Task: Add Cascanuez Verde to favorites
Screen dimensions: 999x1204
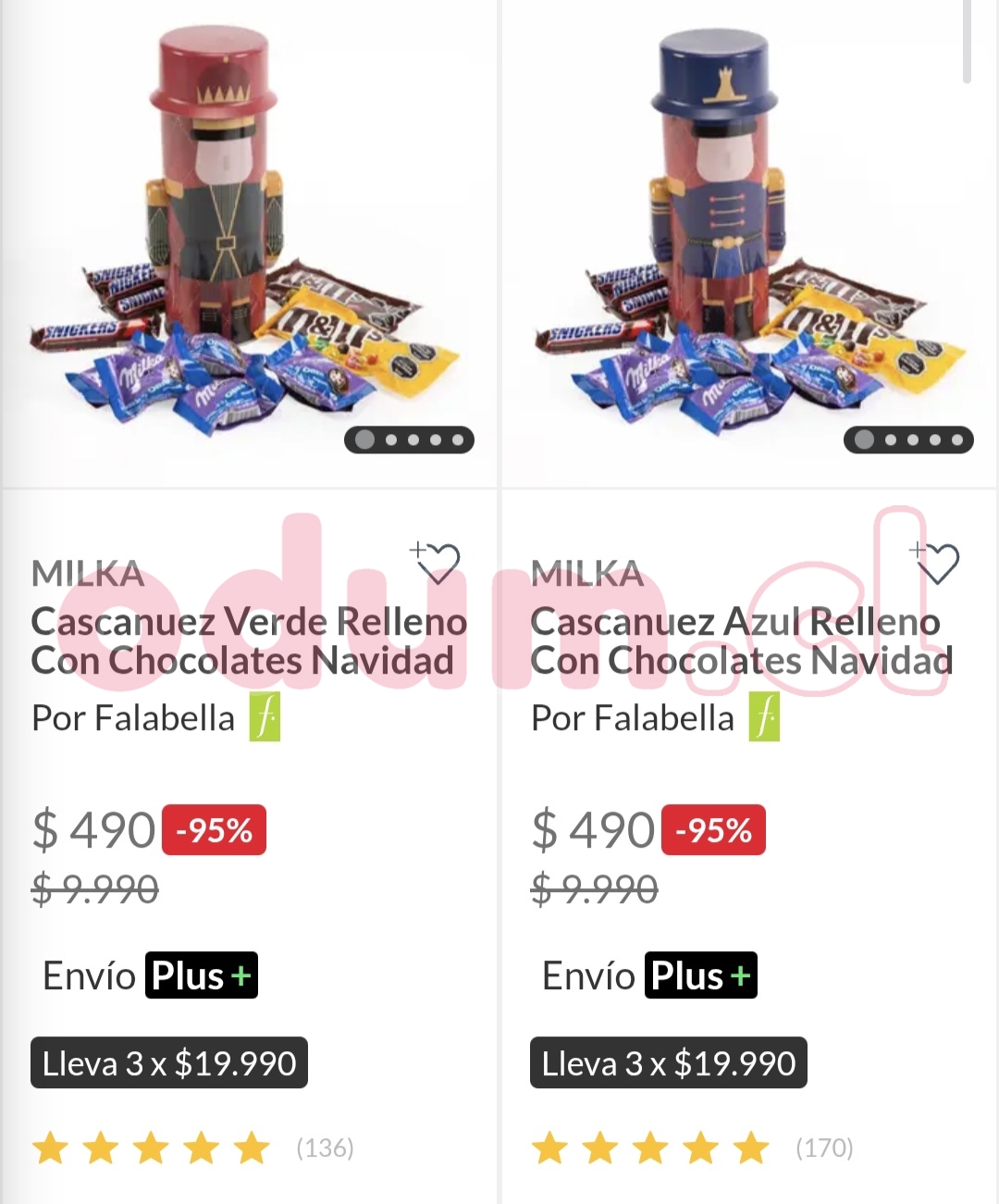Action: [x=436, y=563]
